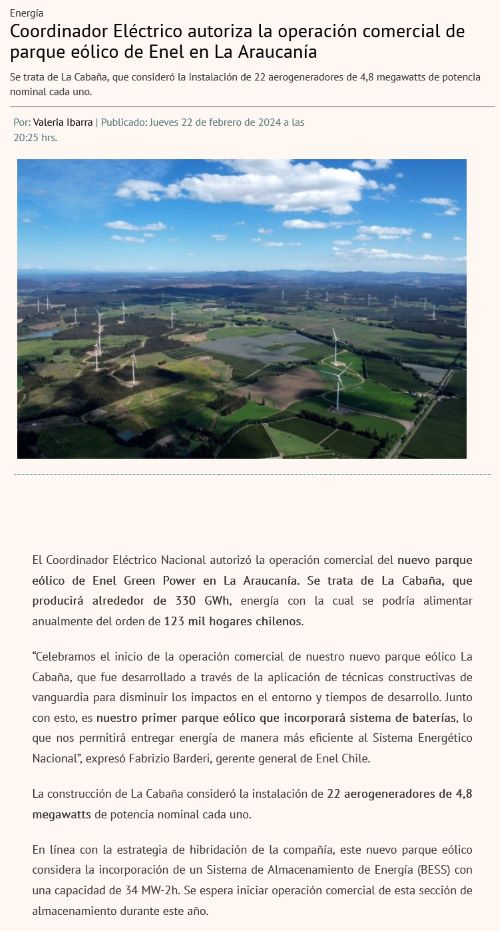View author Valeria Ibarra's articles

pyautogui.click(x=63, y=123)
